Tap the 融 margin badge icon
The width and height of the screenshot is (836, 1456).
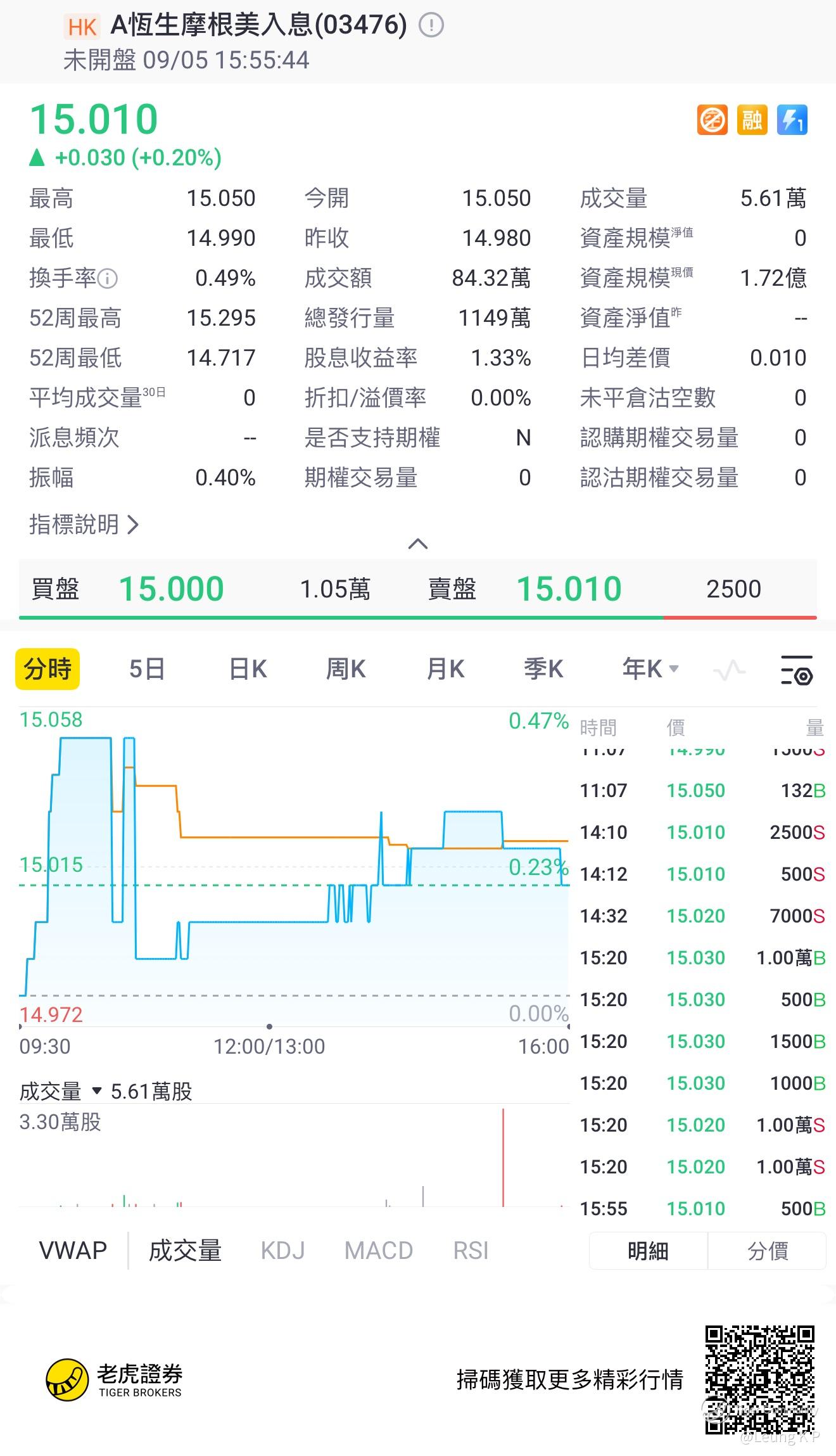[752, 120]
